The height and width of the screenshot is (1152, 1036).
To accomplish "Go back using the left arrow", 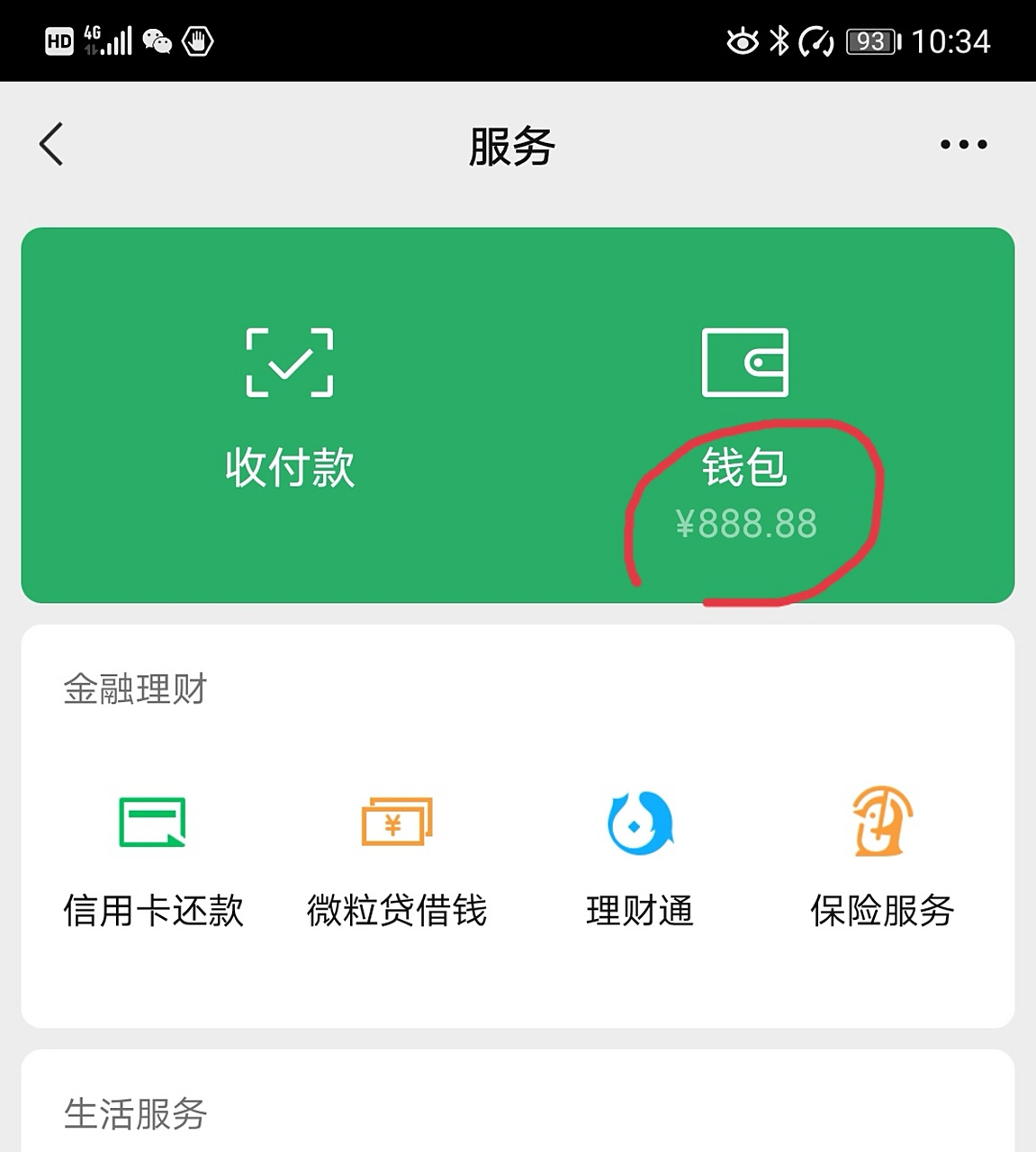I will [x=51, y=144].
